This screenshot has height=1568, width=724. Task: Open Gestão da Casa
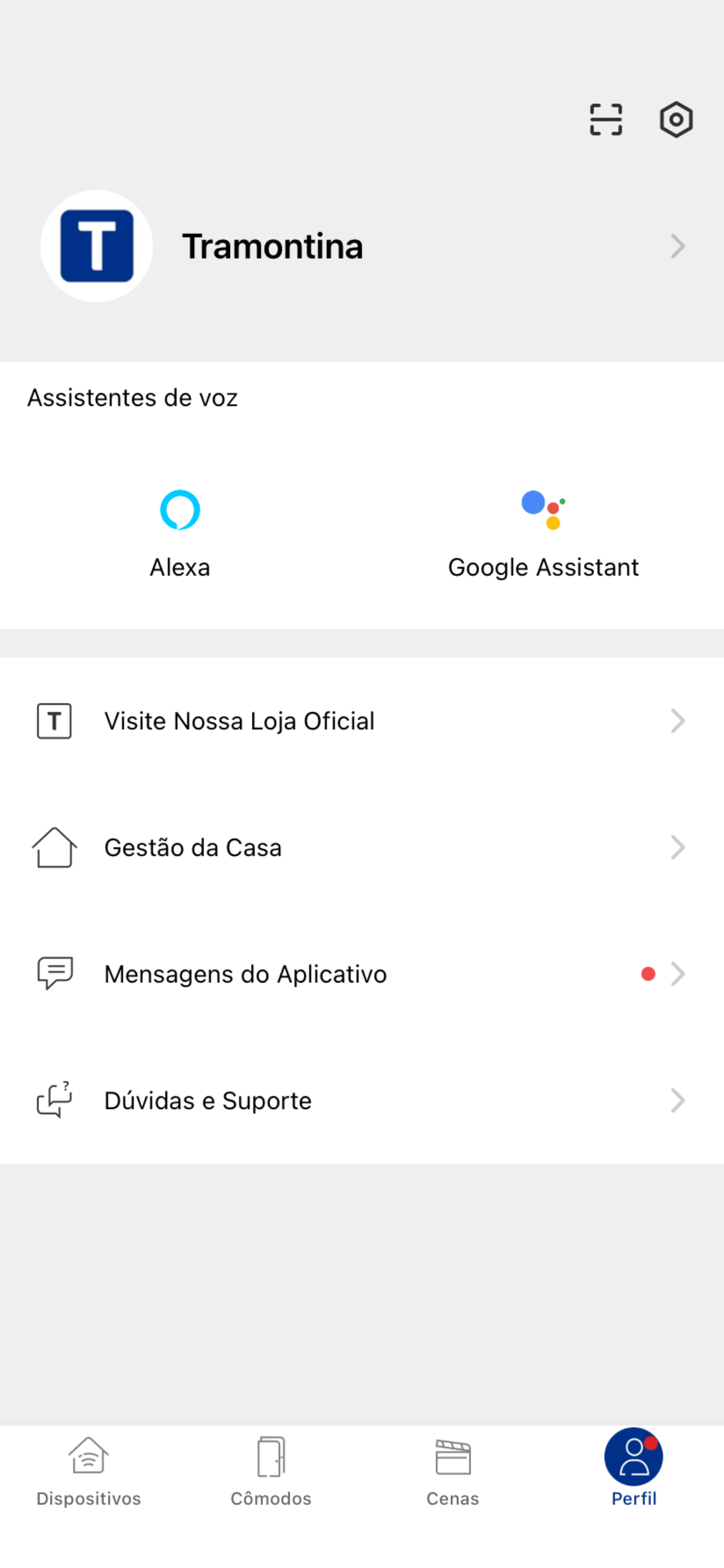pos(362,848)
